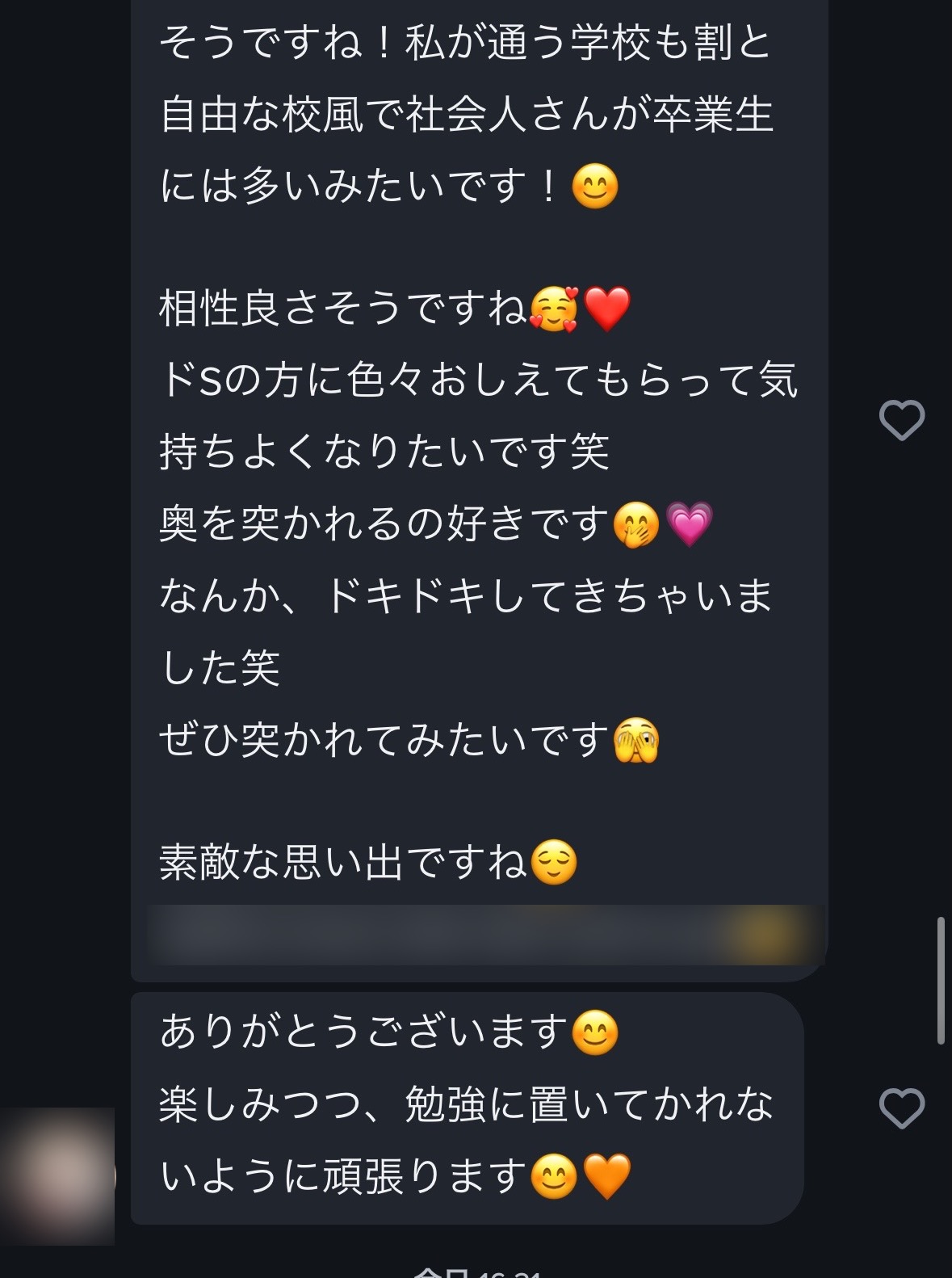Like the ありがとうございます message
The height and width of the screenshot is (1278, 952).
[x=901, y=1108]
